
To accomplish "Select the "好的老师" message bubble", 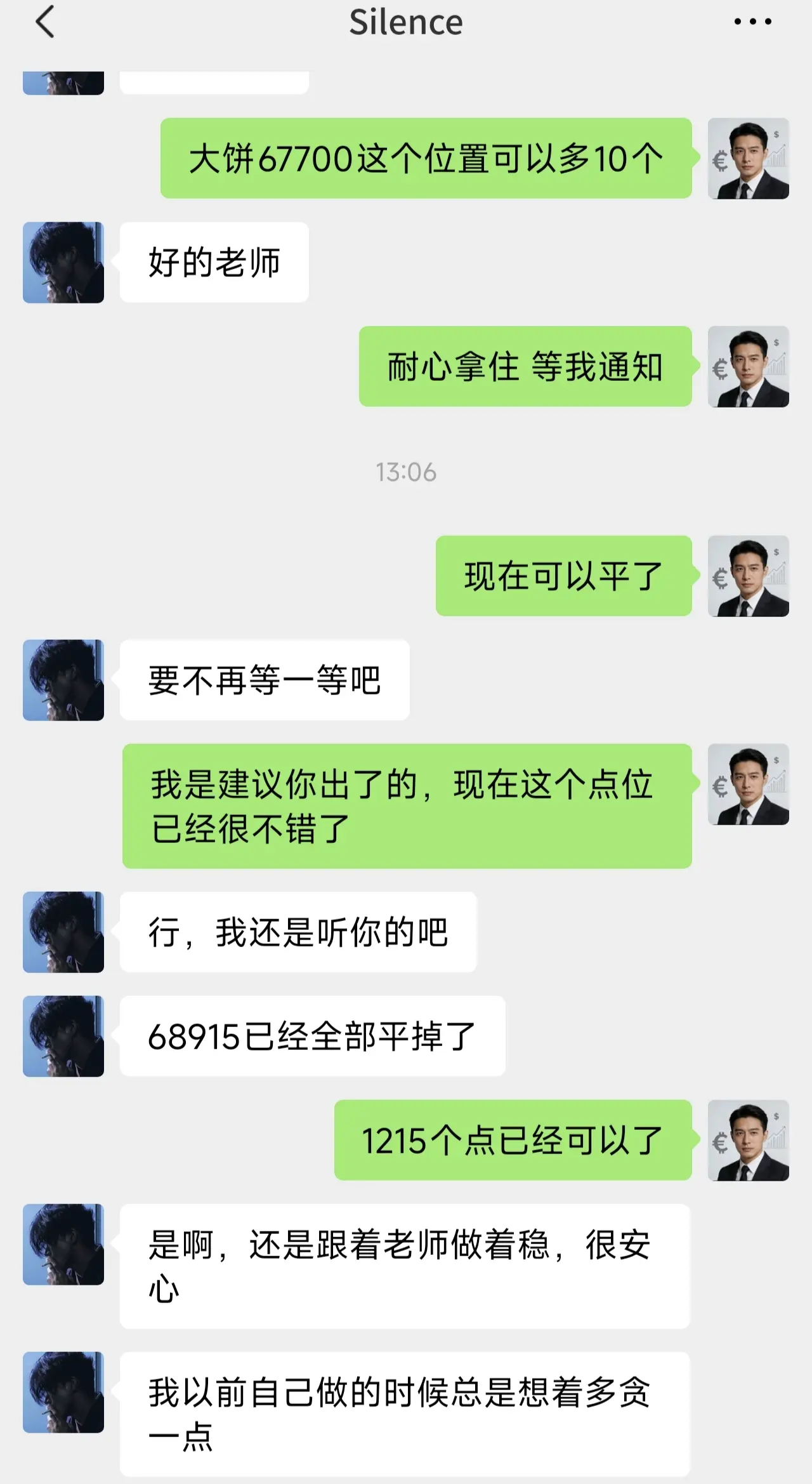I will (x=214, y=262).
